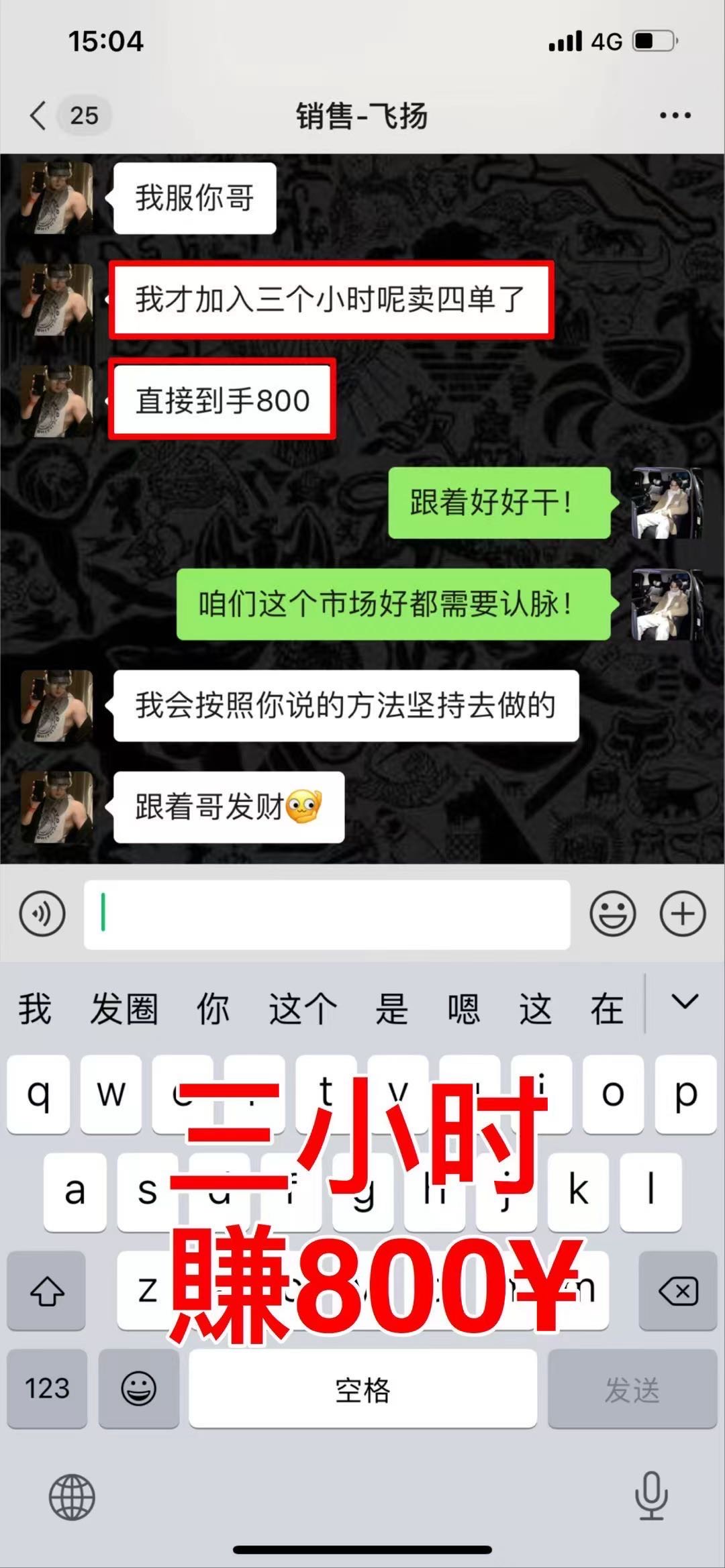
Task: Switch to voice message input
Action: click(42, 914)
